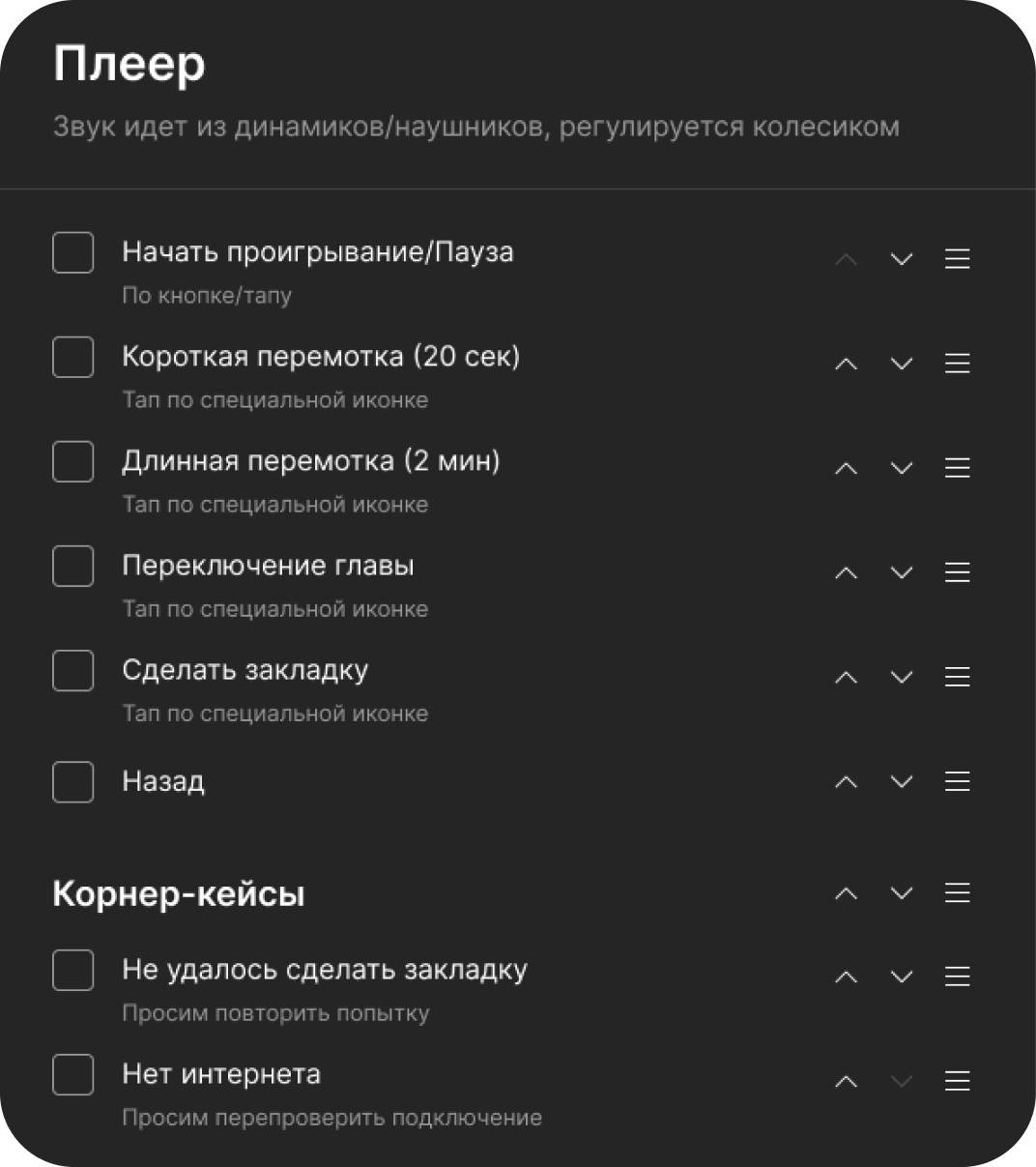Viewport: 1036px width, 1167px height.
Task: Tick the Назад checkbox
Action: click(x=72, y=782)
